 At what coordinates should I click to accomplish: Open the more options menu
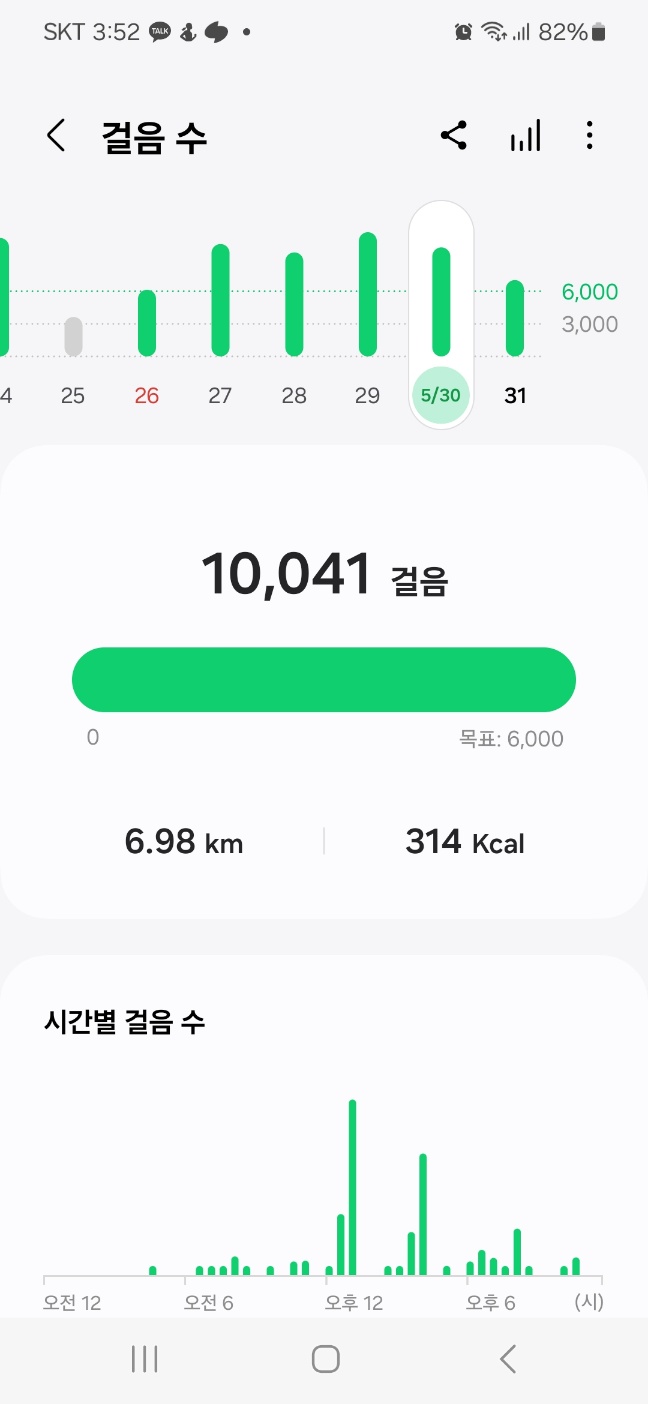pyautogui.click(x=590, y=136)
